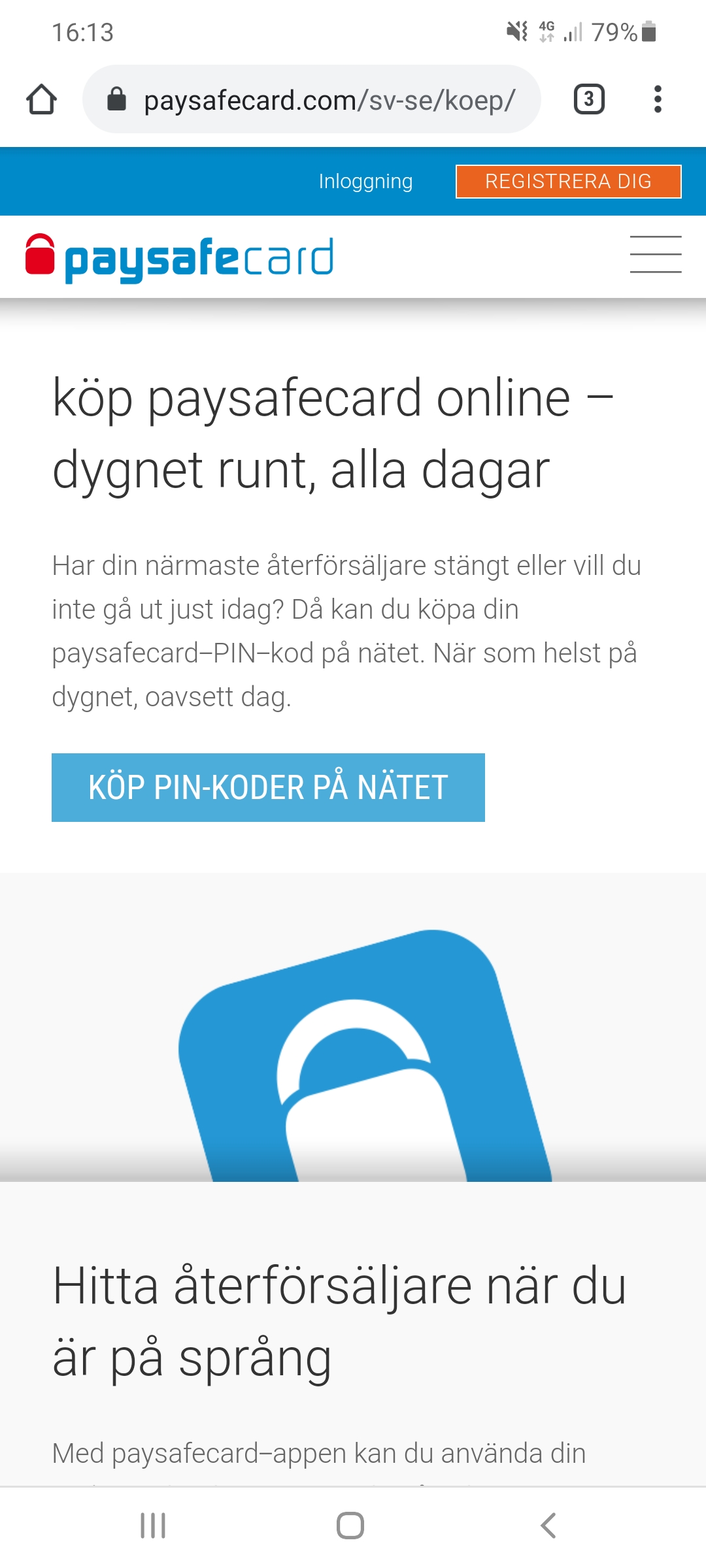Open the browser overflow menu
The height and width of the screenshot is (1568, 706).
(x=658, y=100)
